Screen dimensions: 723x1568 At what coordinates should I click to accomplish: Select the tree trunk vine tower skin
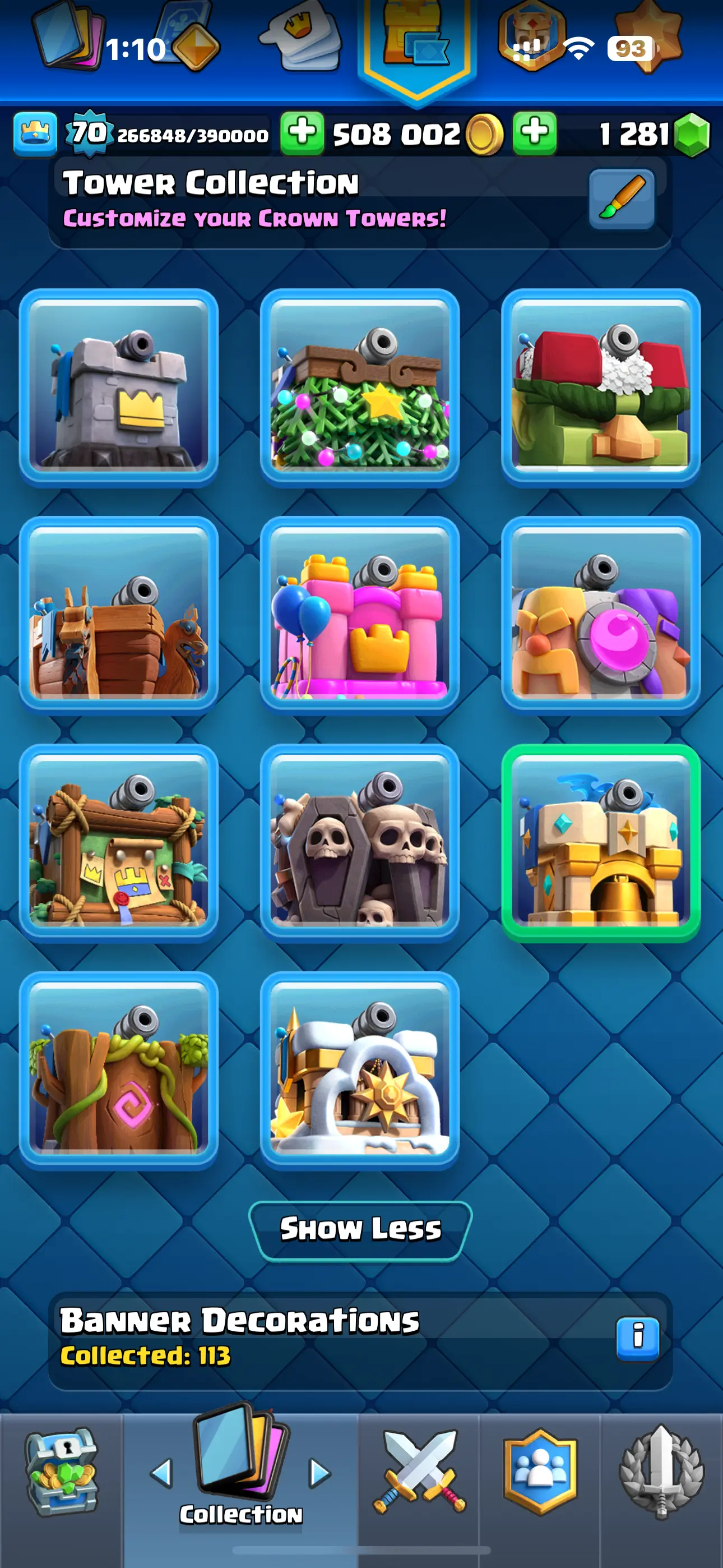pos(119,1070)
